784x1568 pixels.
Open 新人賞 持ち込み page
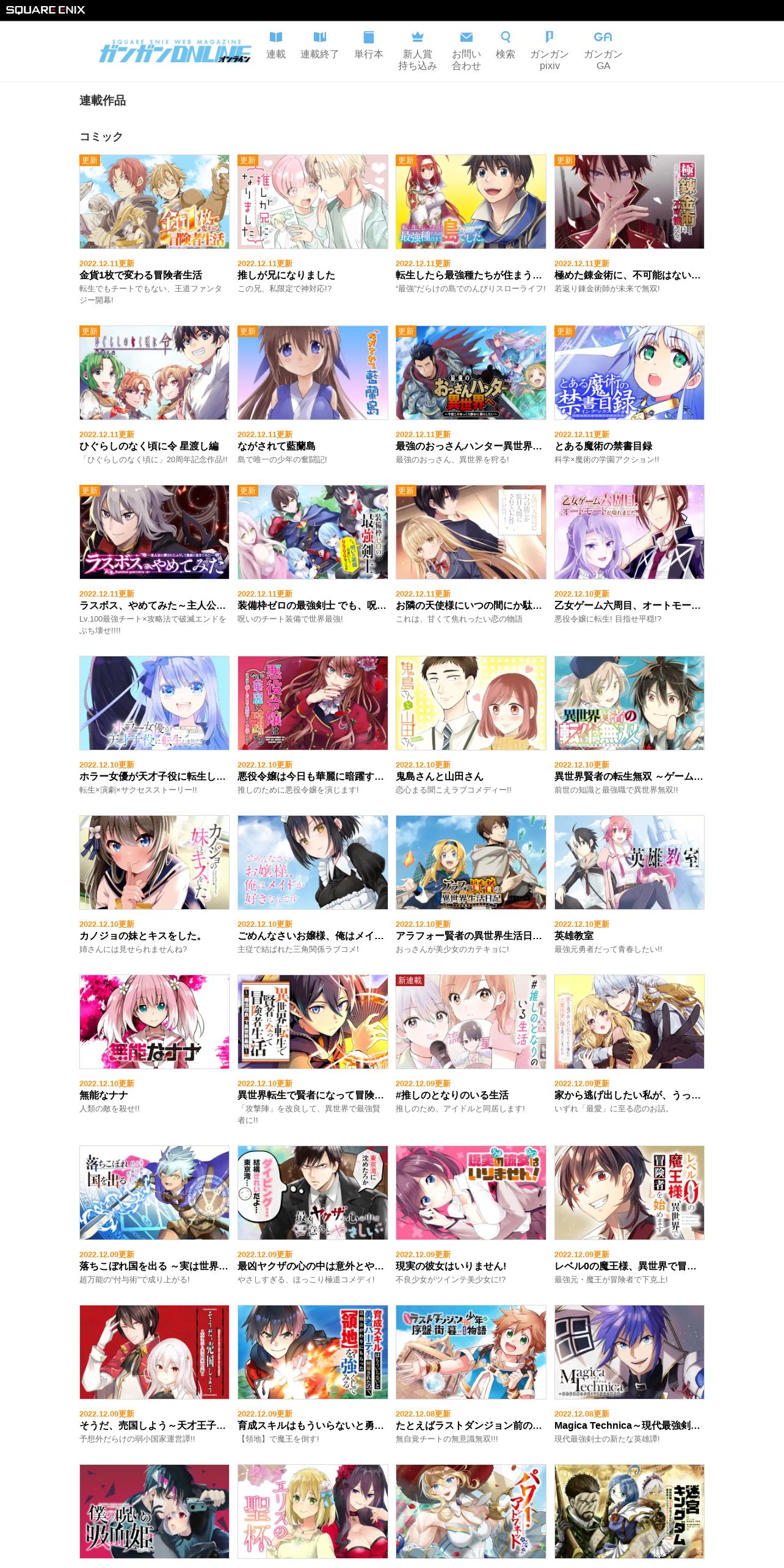418,51
